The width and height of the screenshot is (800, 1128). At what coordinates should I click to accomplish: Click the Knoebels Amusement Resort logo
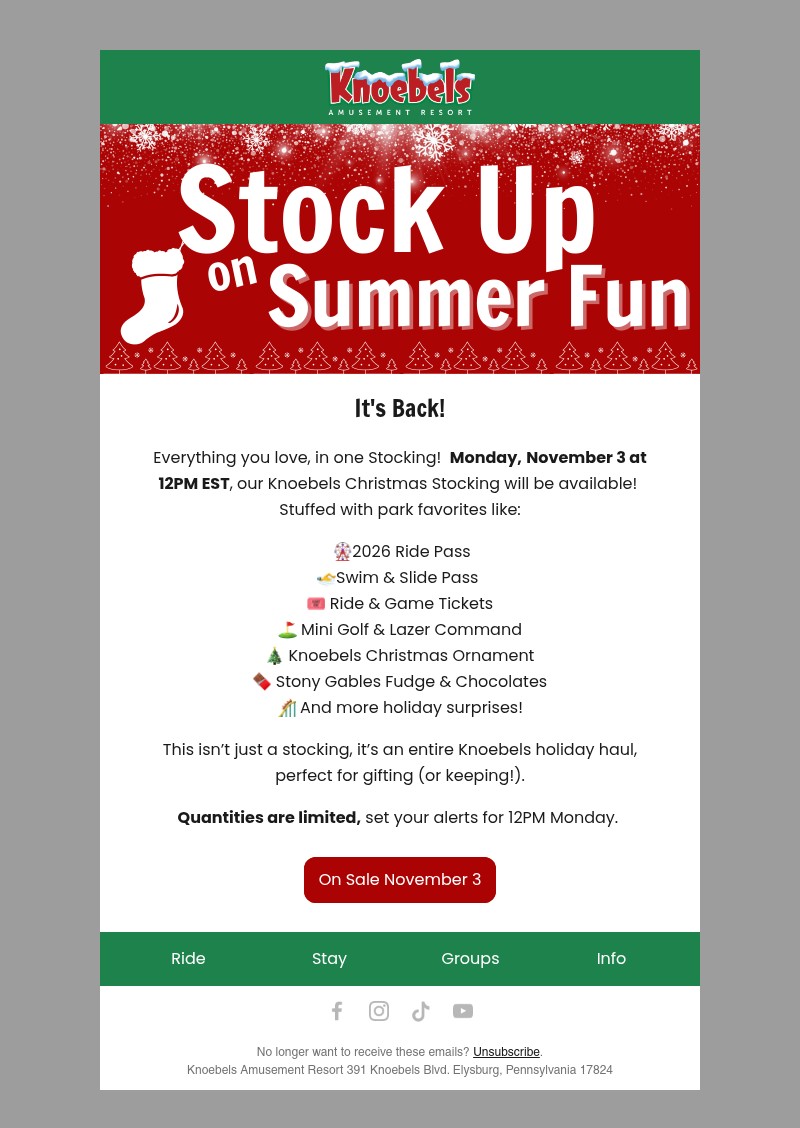[400, 86]
